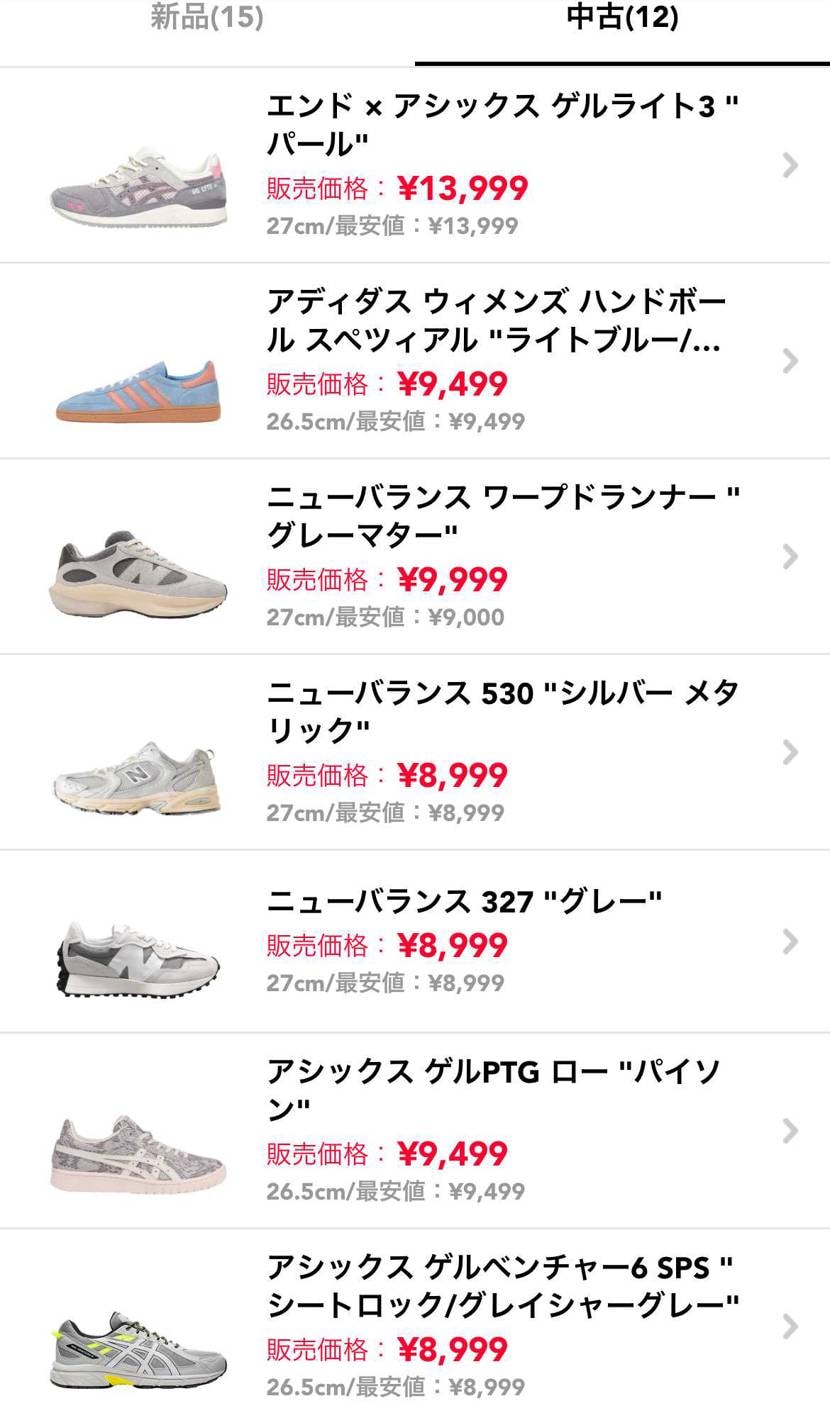Open detail arrow for ニューバランス 530
Viewport: 830px width, 1413px height.
789,753
